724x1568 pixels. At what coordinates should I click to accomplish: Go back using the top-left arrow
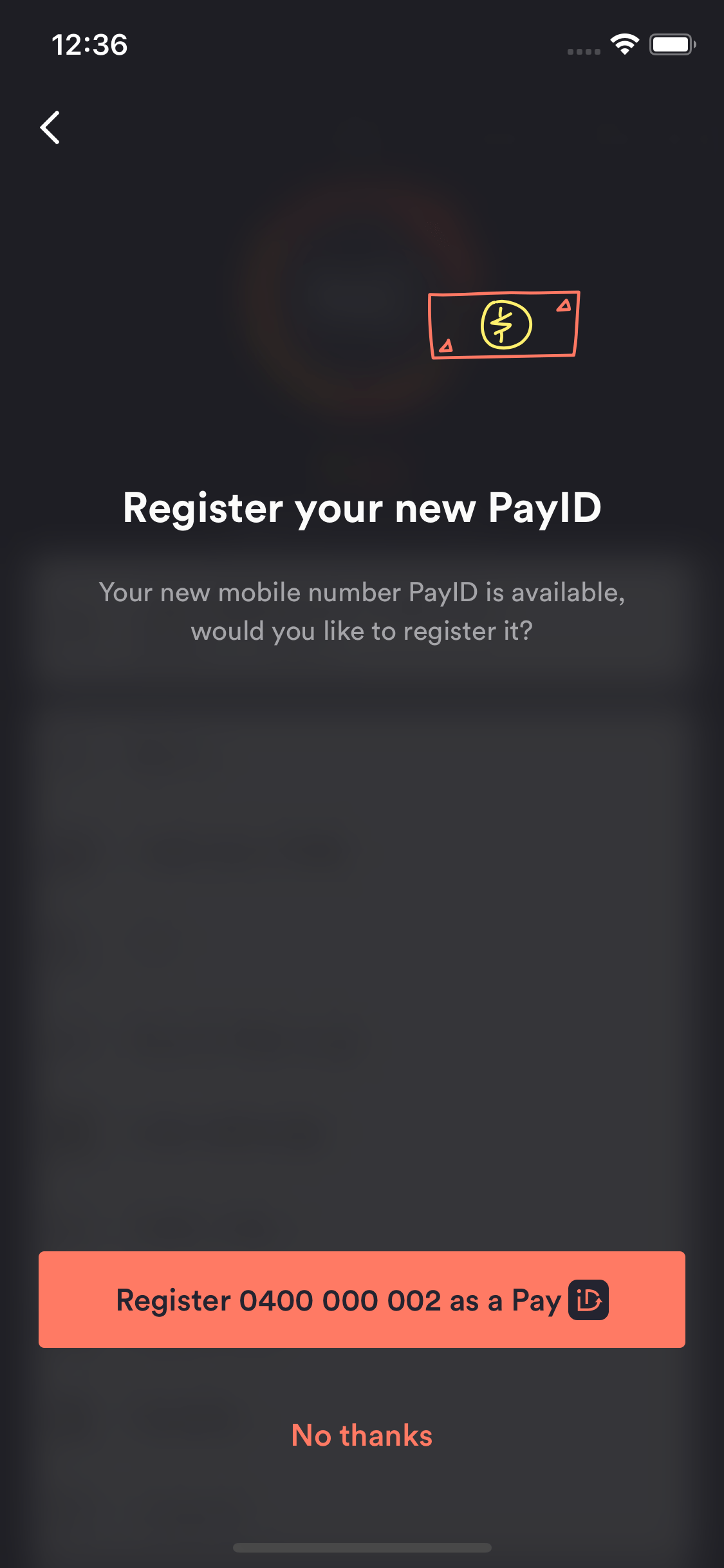[50, 127]
